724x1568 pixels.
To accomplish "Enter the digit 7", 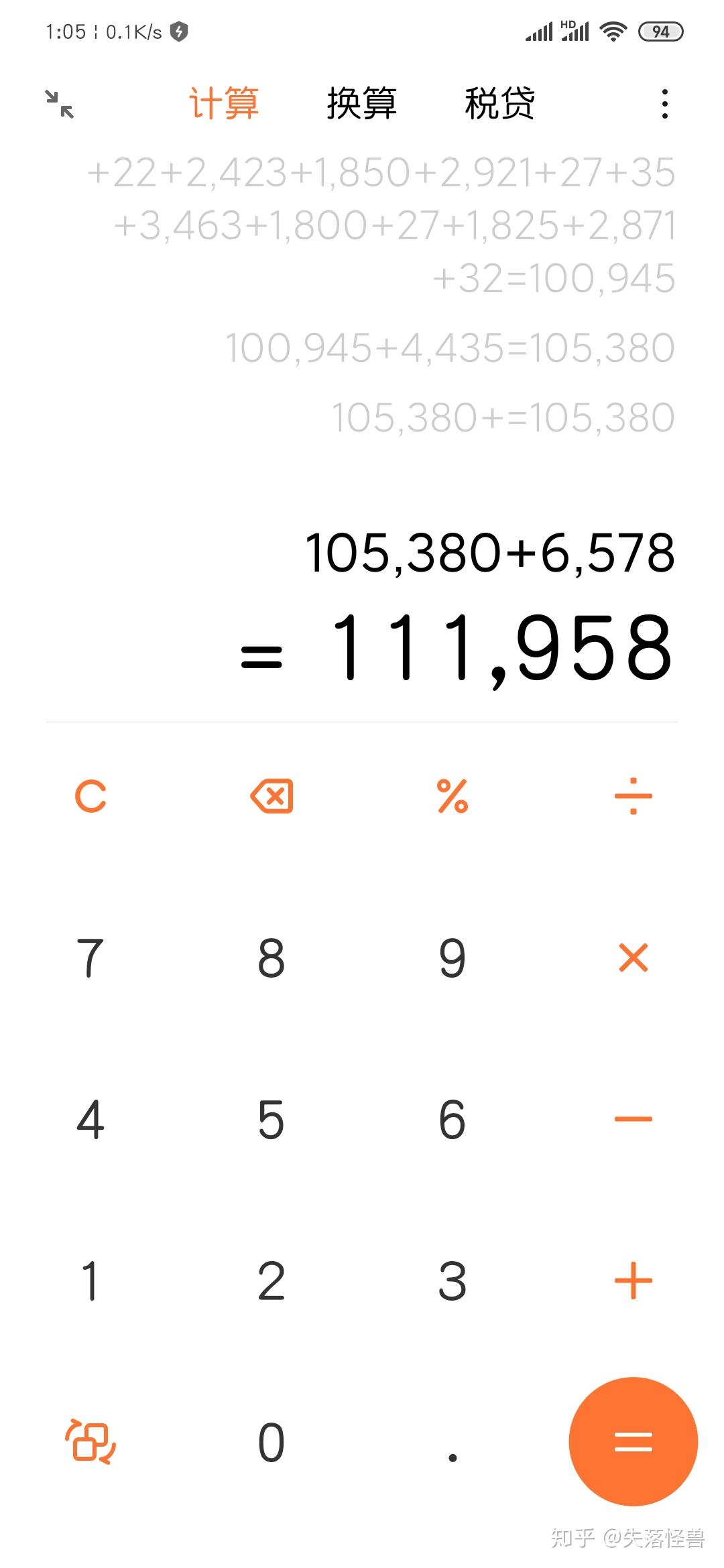I will (x=90, y=958).
